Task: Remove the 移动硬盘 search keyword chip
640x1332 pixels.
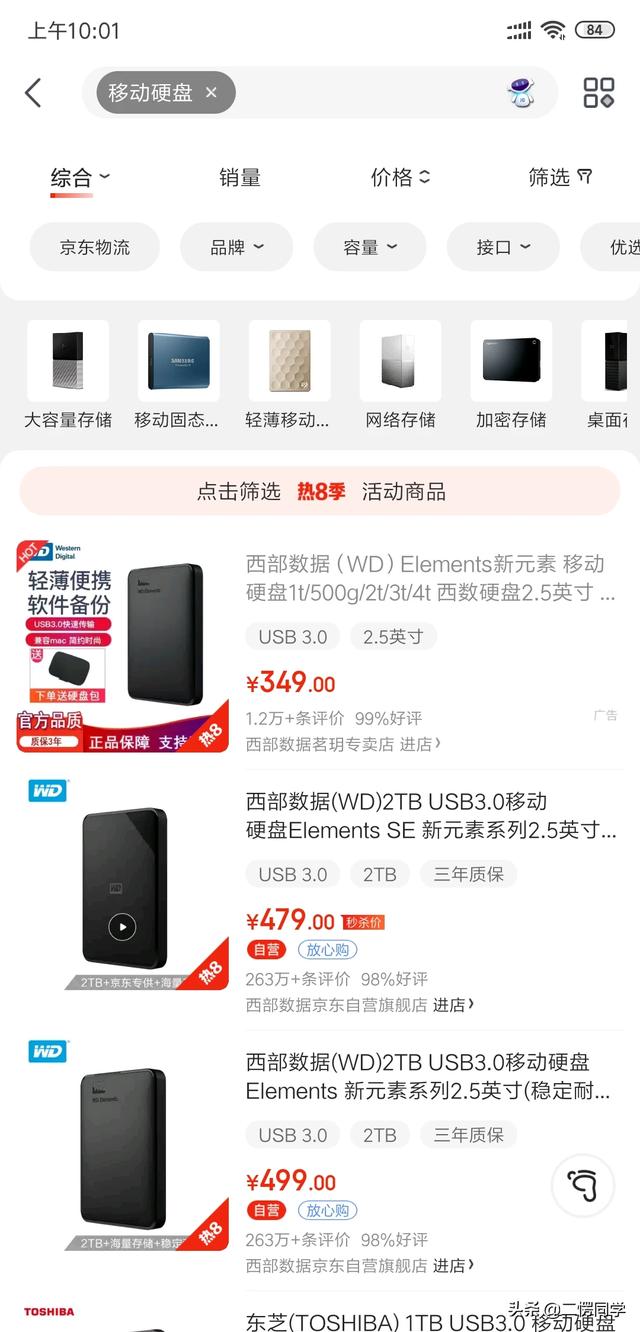Action: pyautogui.click(x=211, y=93)
